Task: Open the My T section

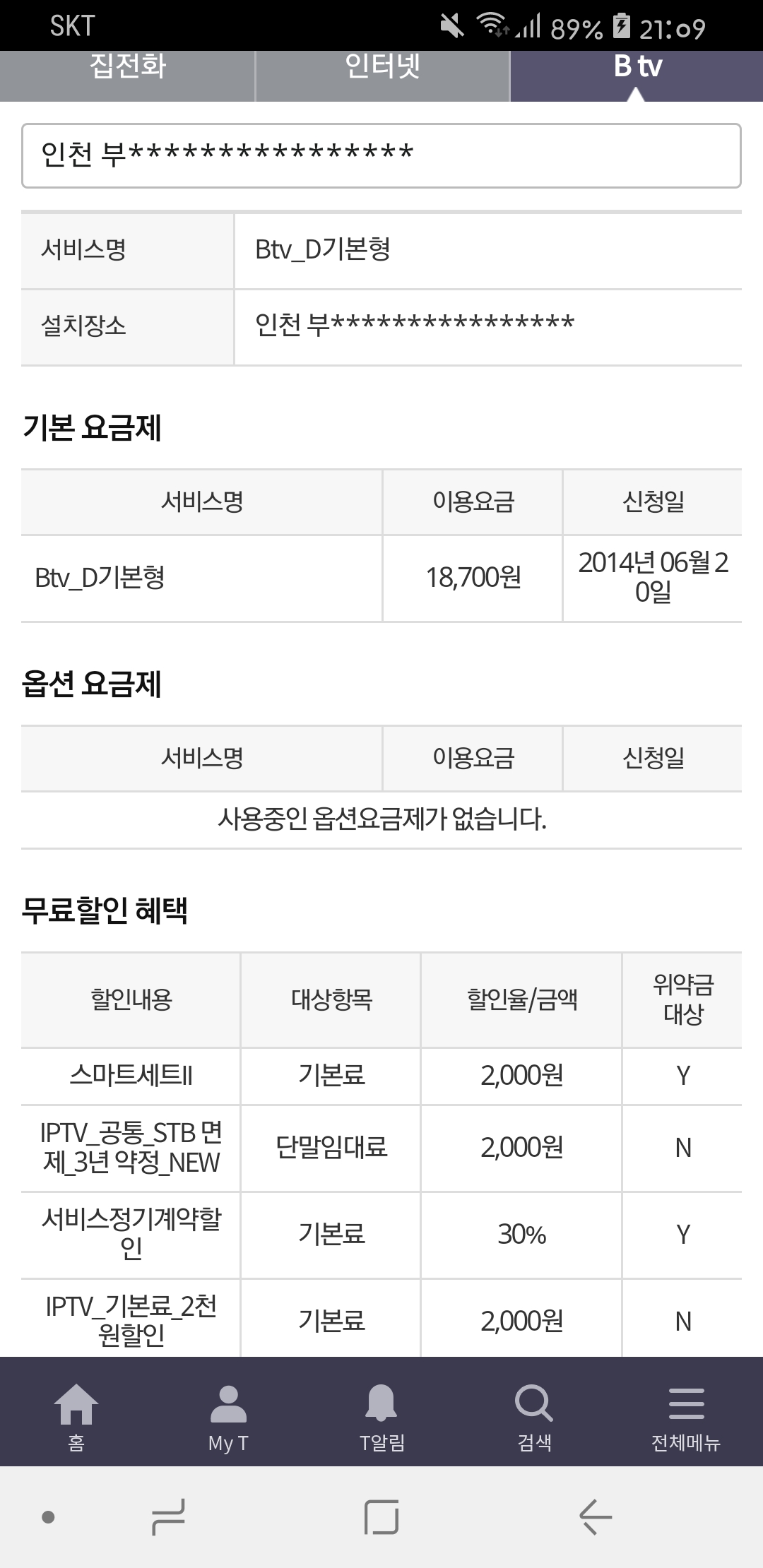Action: click(x=228, y=1413)
